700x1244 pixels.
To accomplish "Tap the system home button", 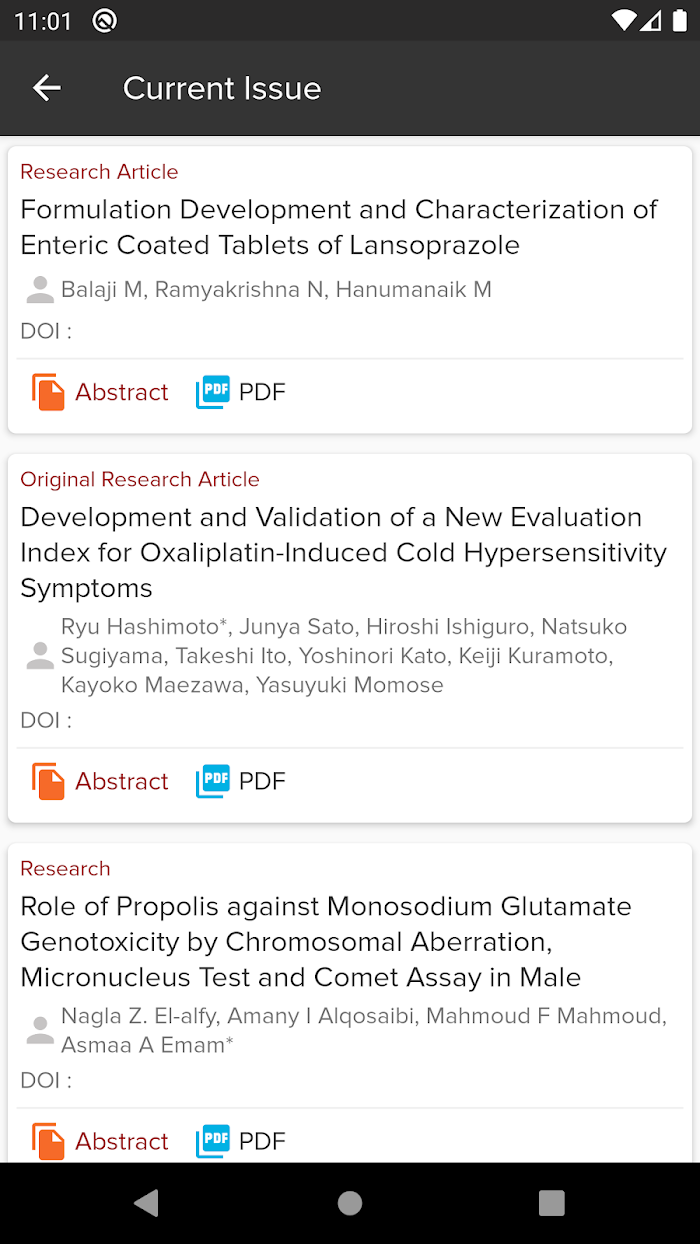I will point(350,1203).
